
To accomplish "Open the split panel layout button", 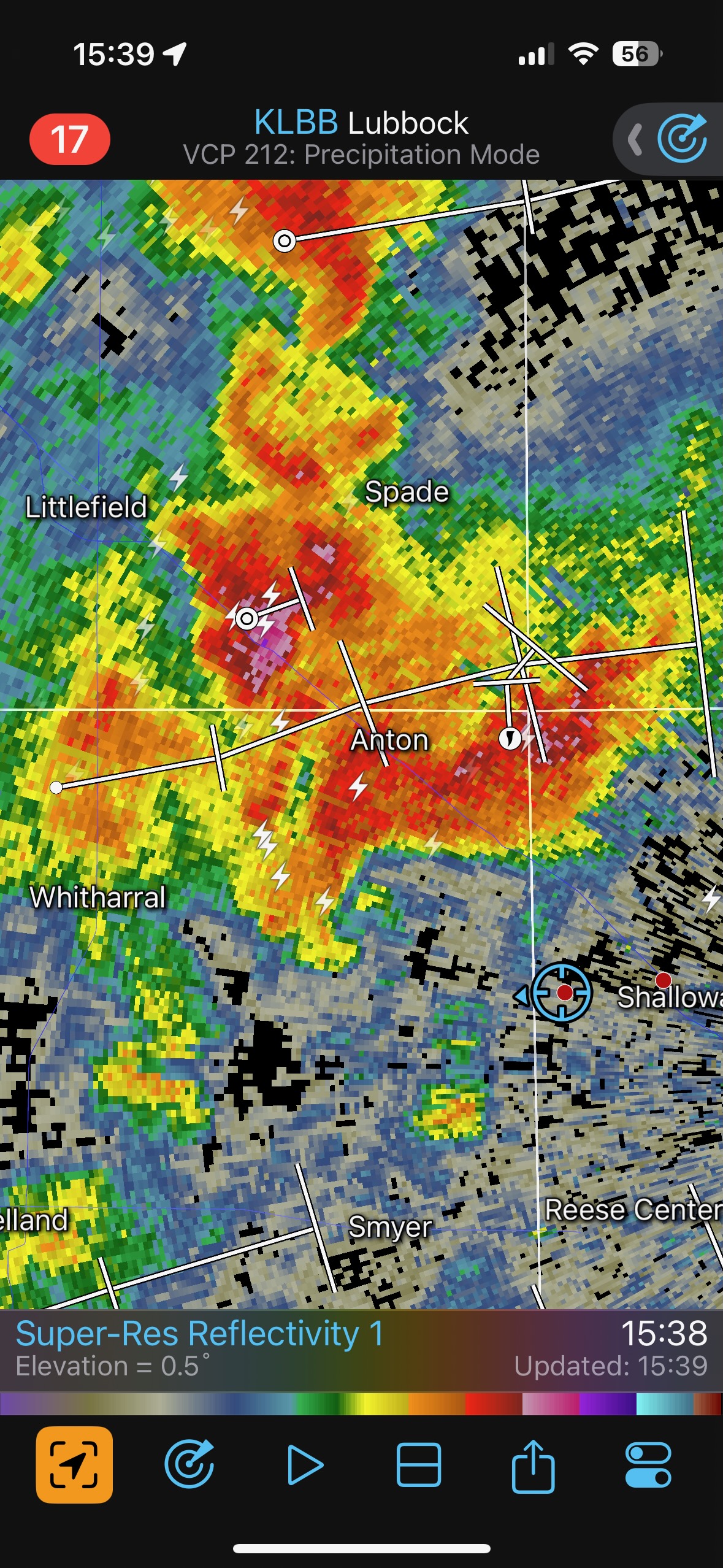I will pyautogui.click(x=419, y=1464).
